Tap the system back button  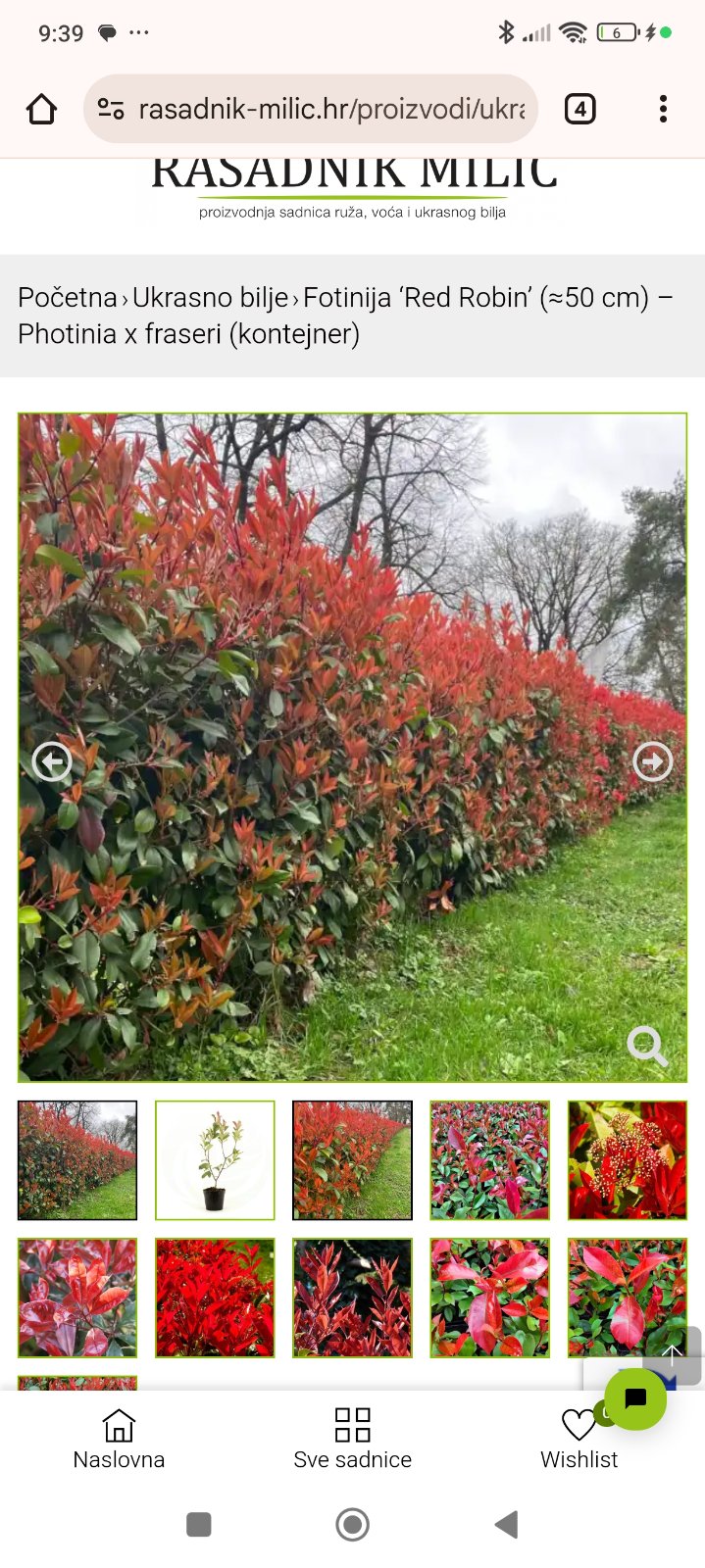coord(506,1524)
